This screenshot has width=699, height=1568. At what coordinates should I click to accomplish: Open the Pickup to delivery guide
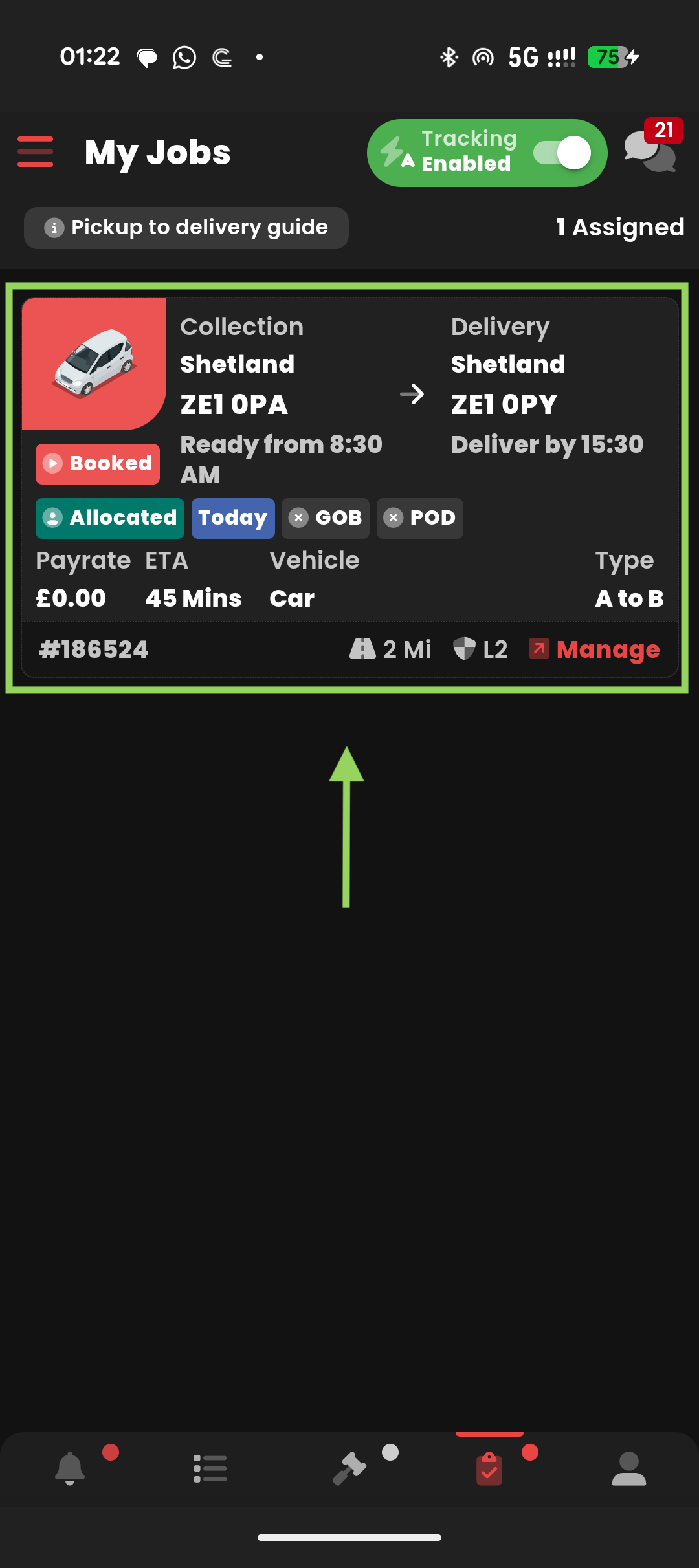[186, 228]
